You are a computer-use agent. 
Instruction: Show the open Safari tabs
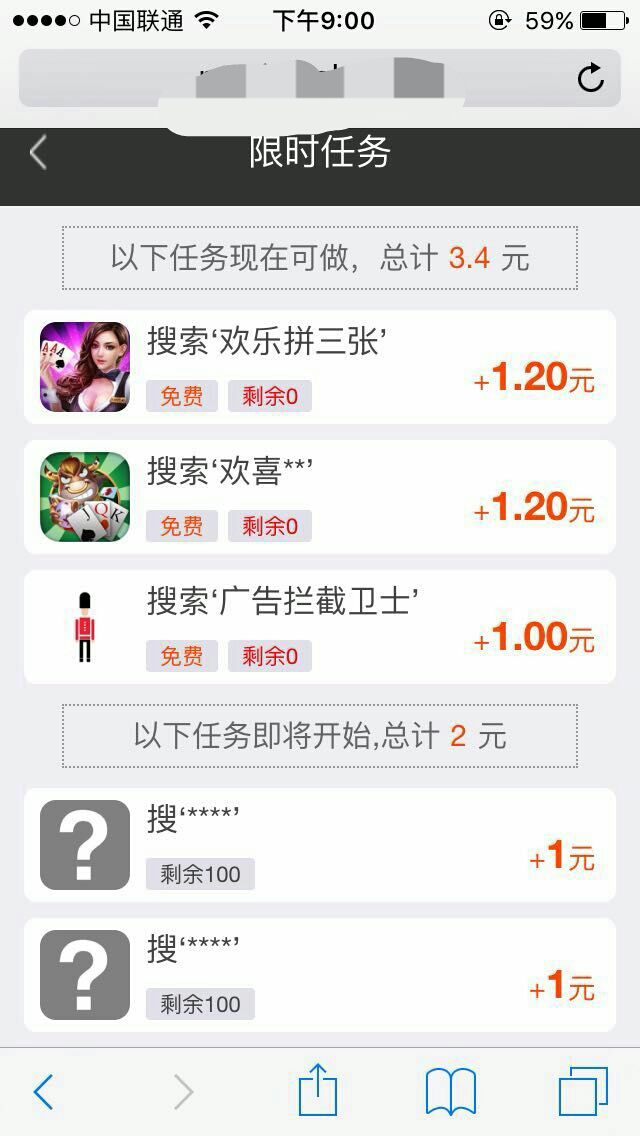[583, 1091]
